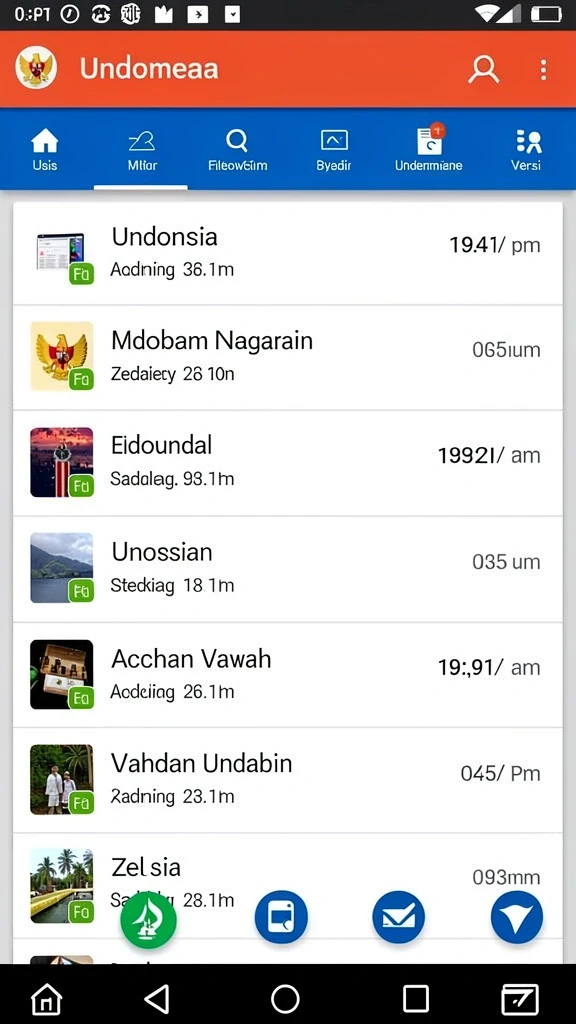
Task: Open the Eidoundal entry
Action: pos(288,463)
